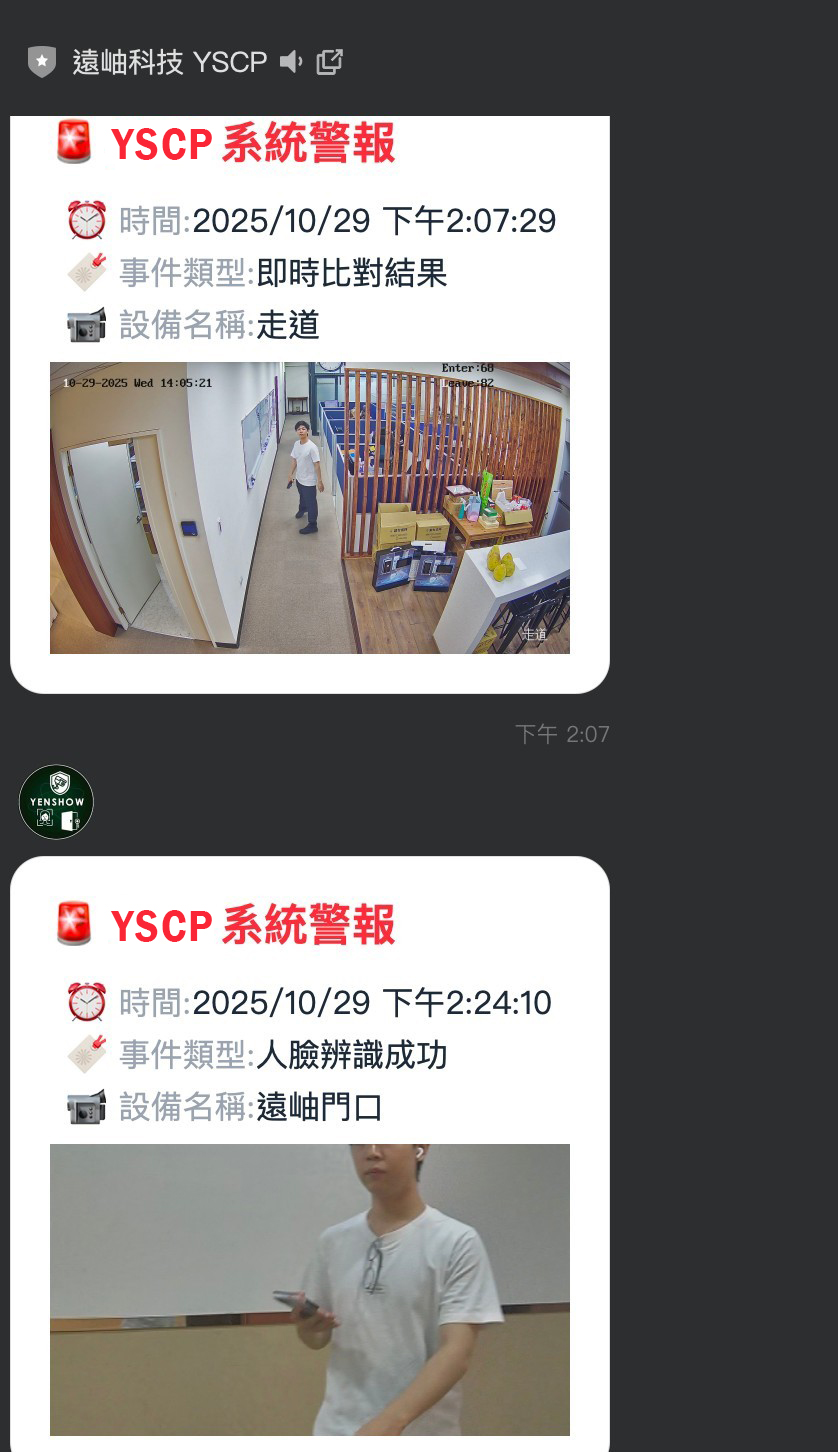Tap the YENSHOW sender avatar
Image resolution: width=838 pixels, height=1452 pixels.
coord(56,802)
